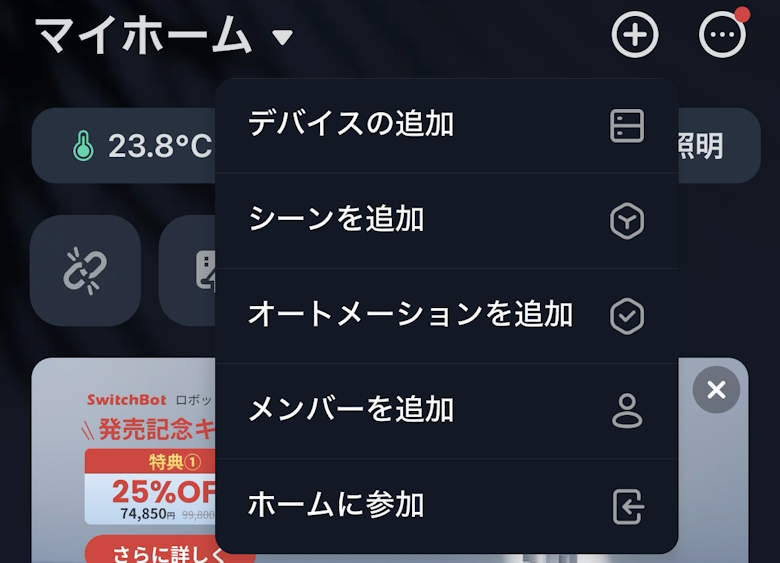Open the three-dot more menu
The width and height of the screenshot is (780, 563).
point(722,36)
